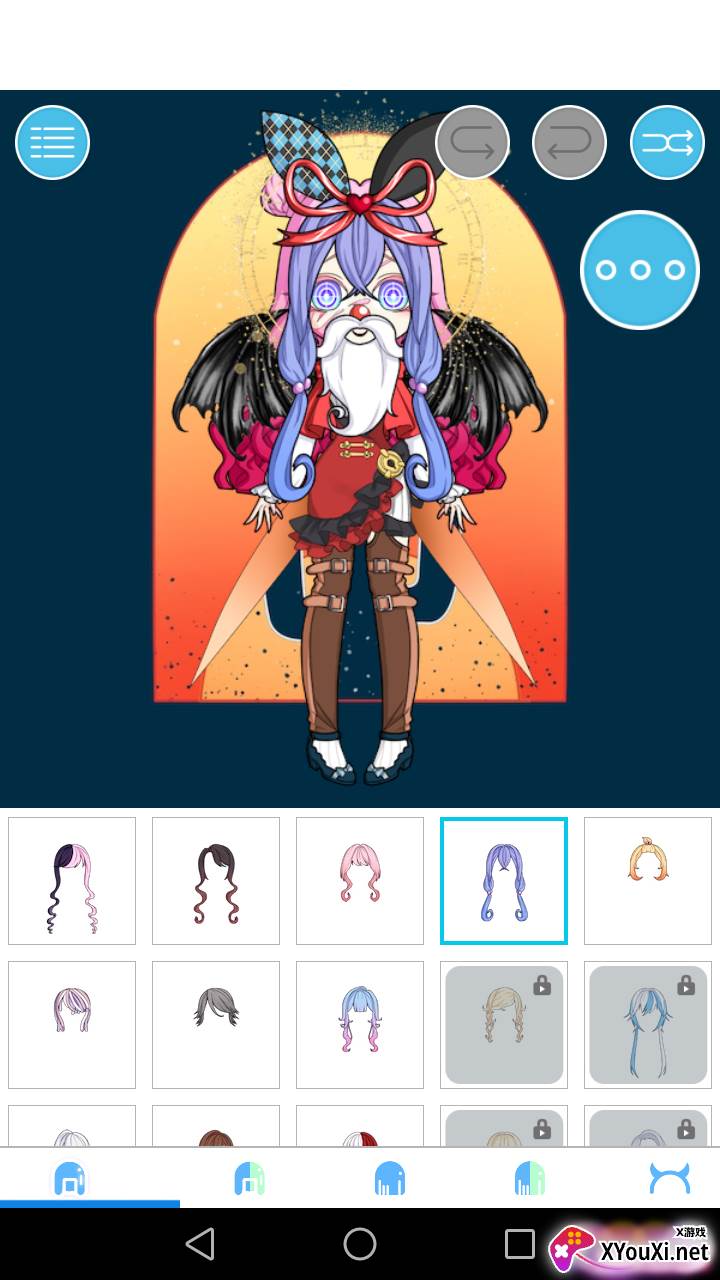The image size is (720, 1280).
Task: Tap the locked blonde braided hairstyle
Action: 504,1025
